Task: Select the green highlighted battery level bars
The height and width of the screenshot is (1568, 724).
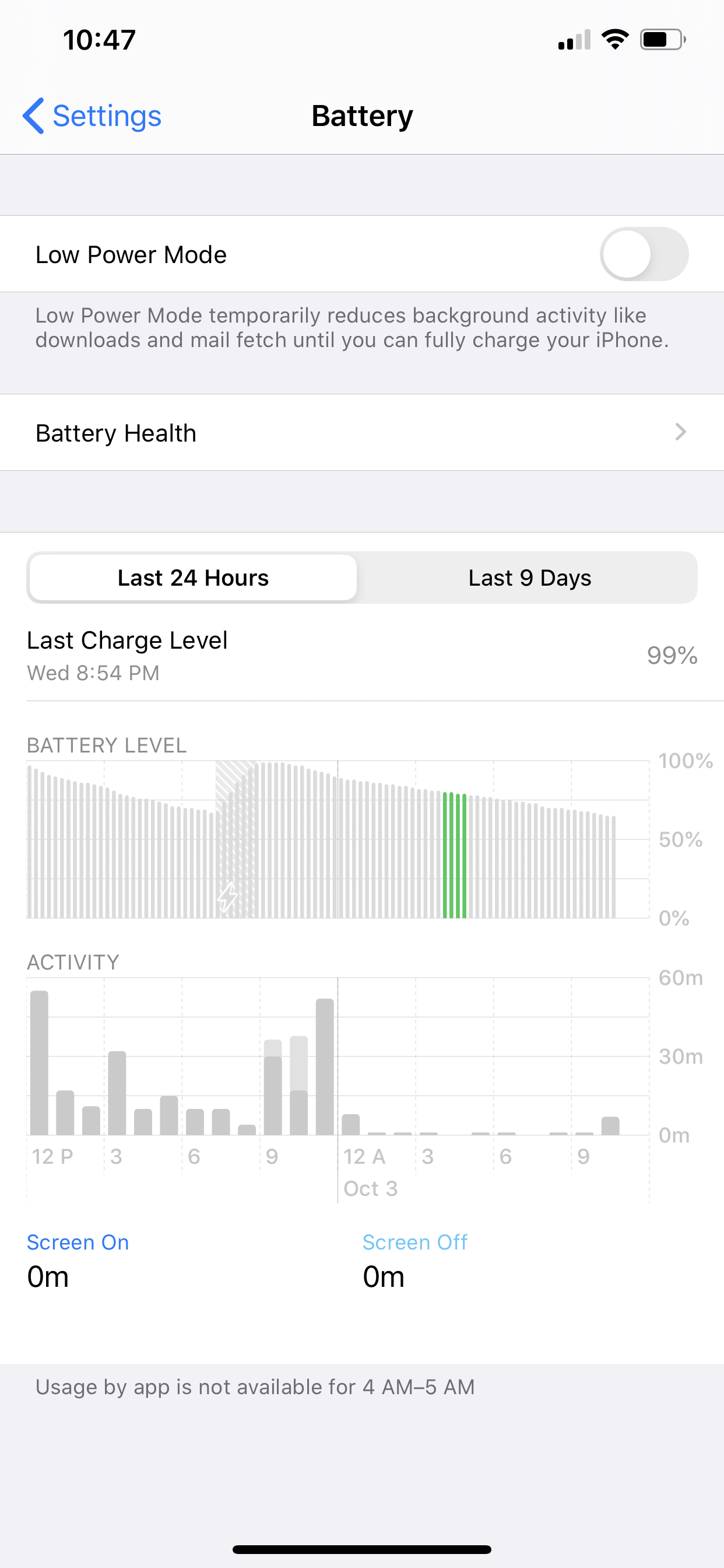Action: click(455, 855)
